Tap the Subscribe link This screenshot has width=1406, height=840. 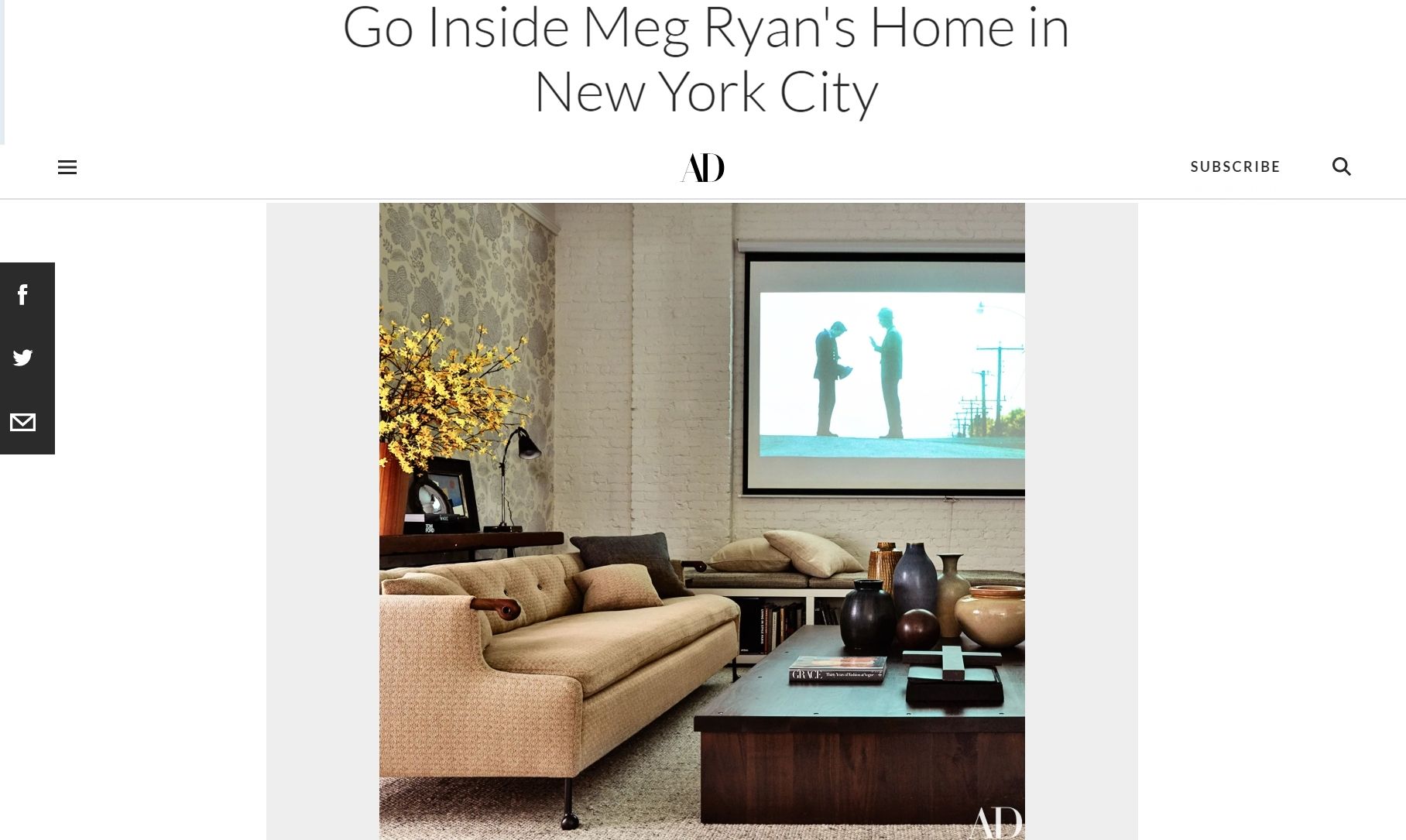pos(1235,166)
